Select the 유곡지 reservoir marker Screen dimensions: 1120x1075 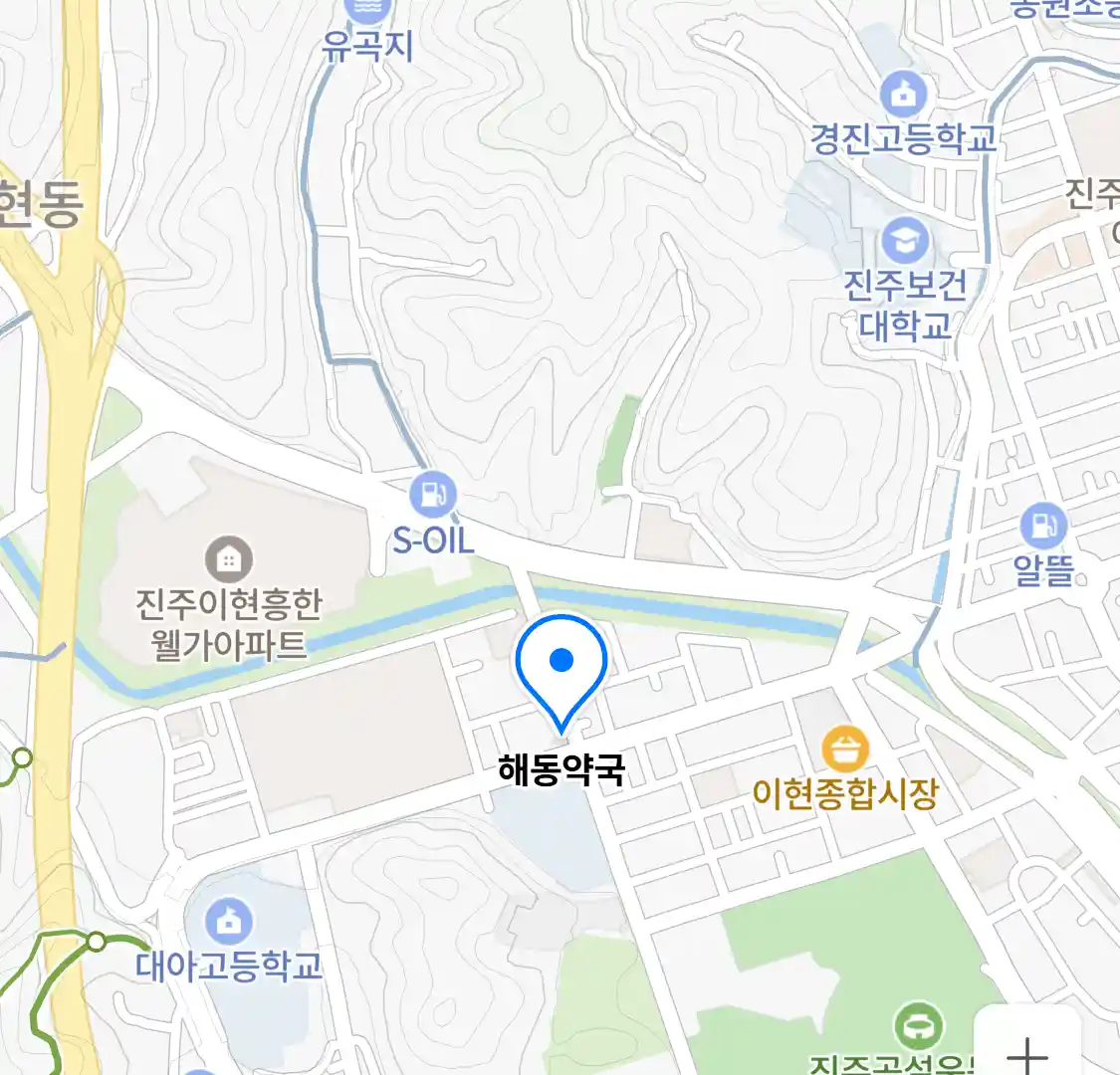coord(366,10)
